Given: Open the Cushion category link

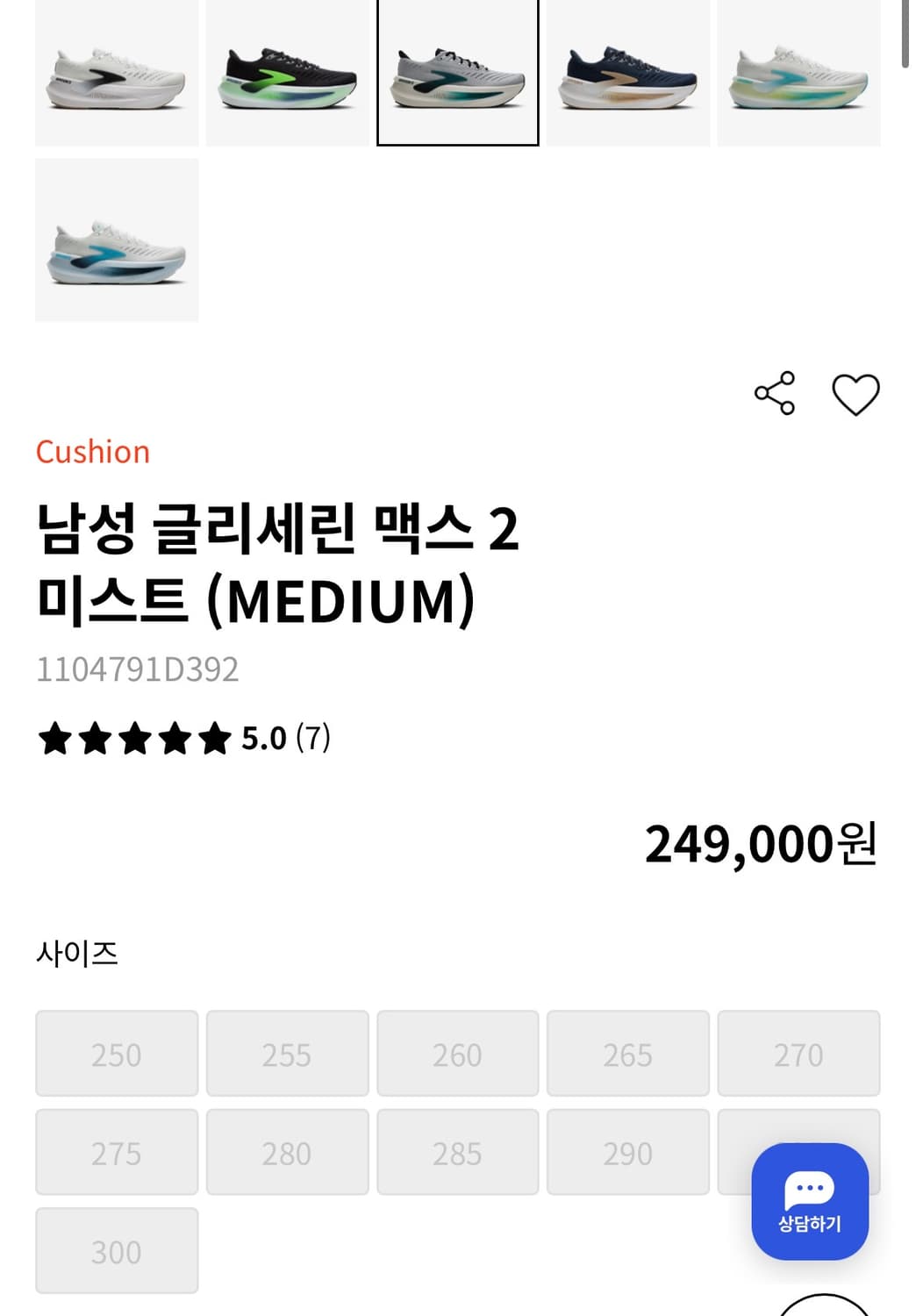Looking at the screenshot, I should point(93,452).
